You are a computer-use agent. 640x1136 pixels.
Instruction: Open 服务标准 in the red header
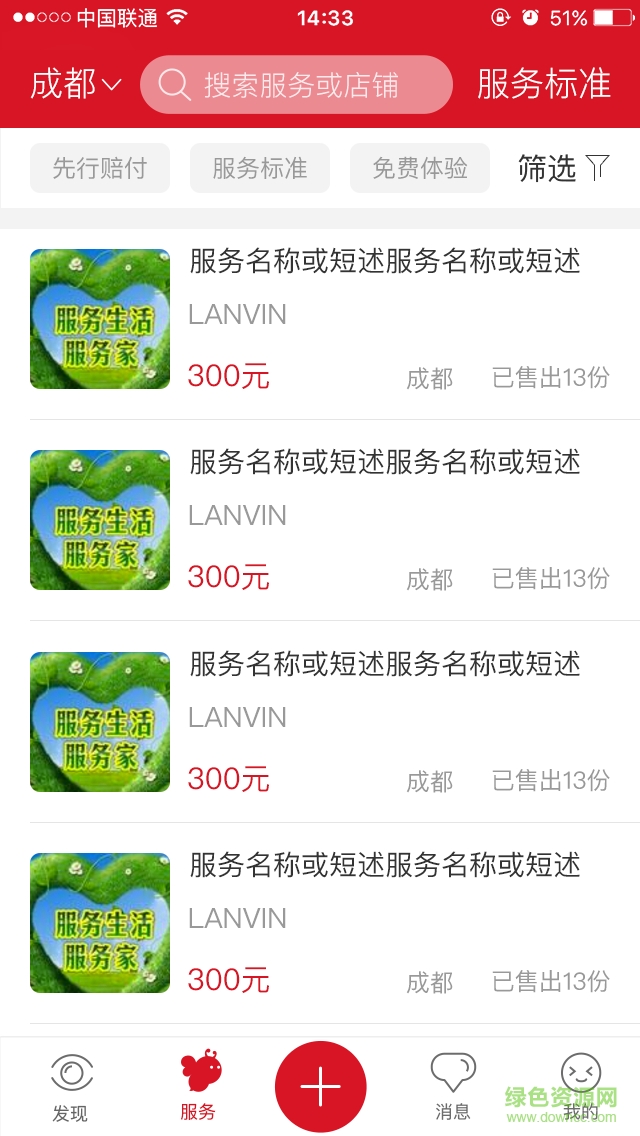coord(543,85)
